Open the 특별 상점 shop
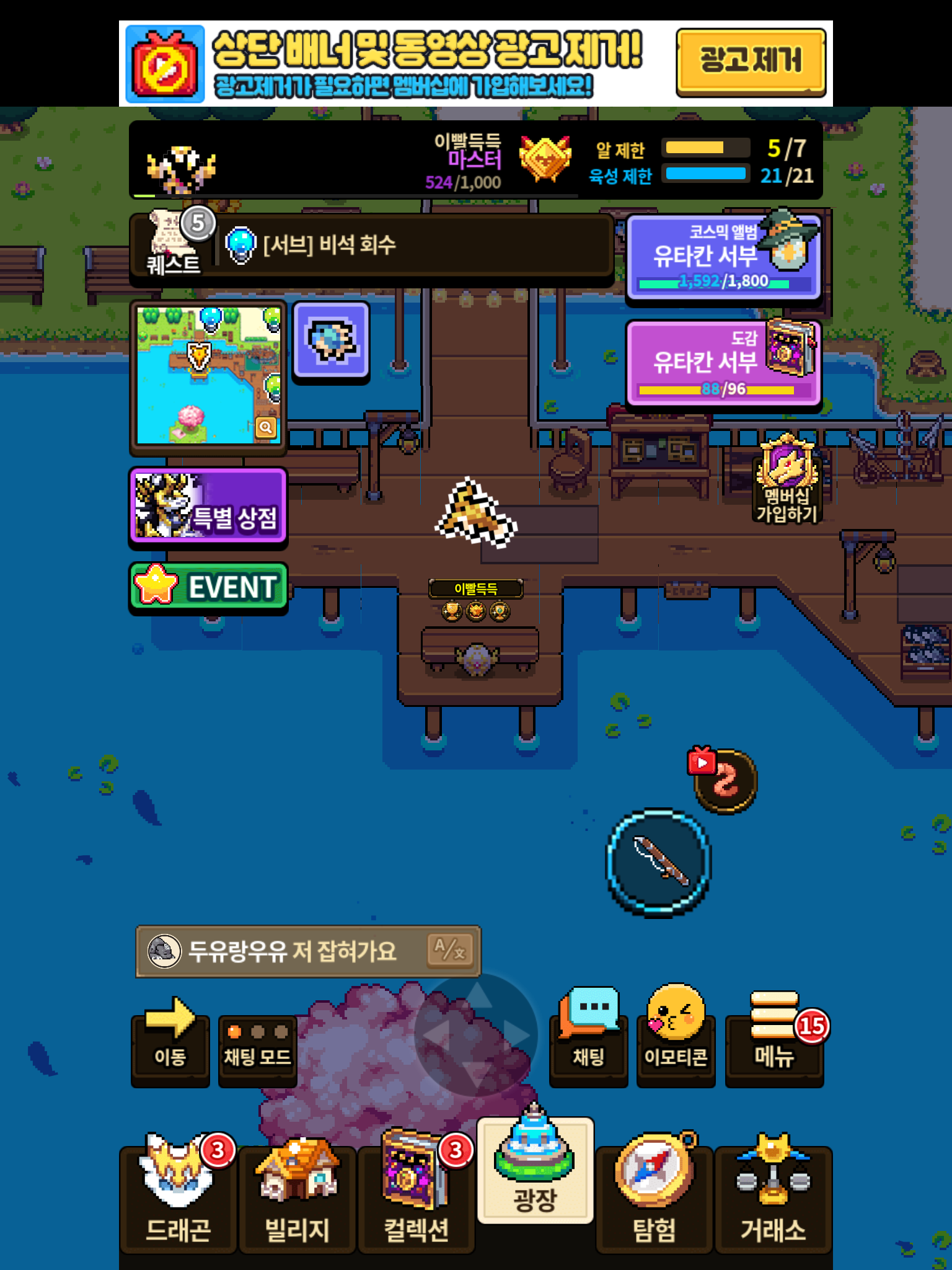Image resolution: width=952 pixels, height=1270 pixels. click(x=208, y=507)
